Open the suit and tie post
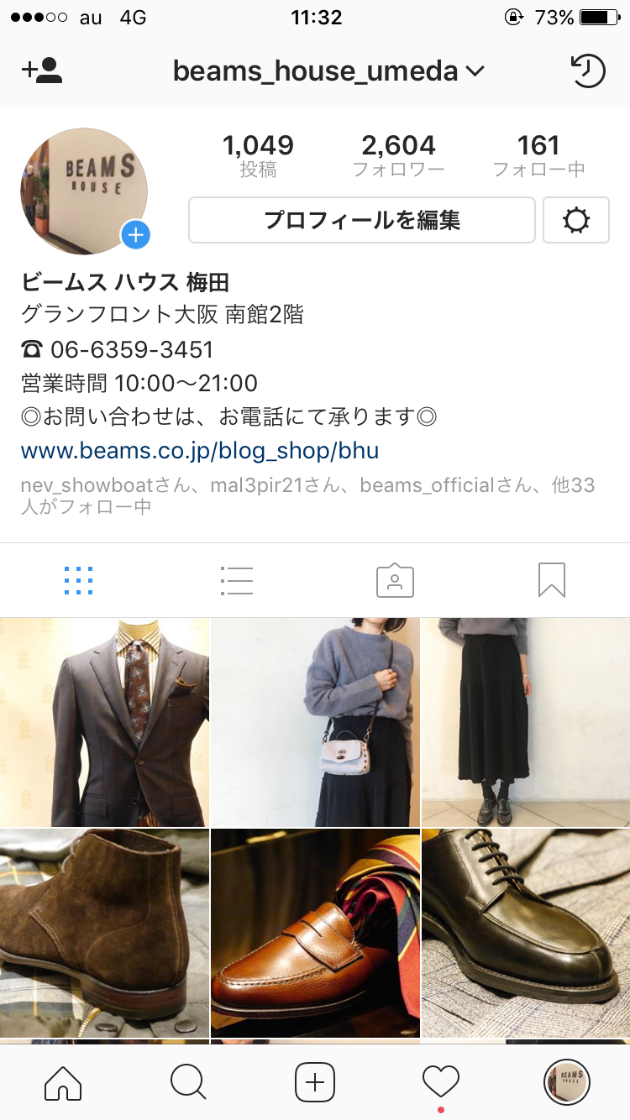 pyautogui.click(x=104, y=722)
